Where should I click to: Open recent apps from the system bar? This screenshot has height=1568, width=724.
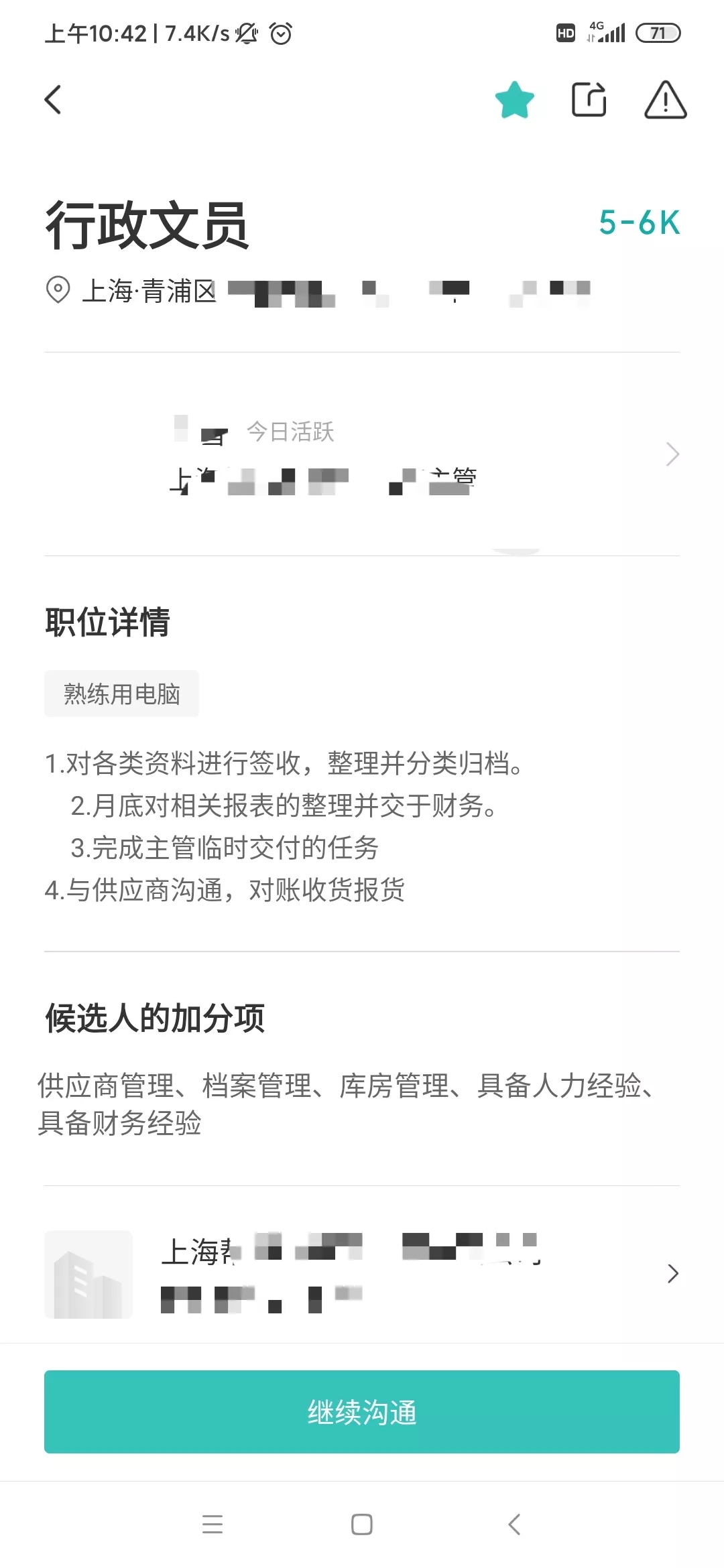tap(213, 1524)
